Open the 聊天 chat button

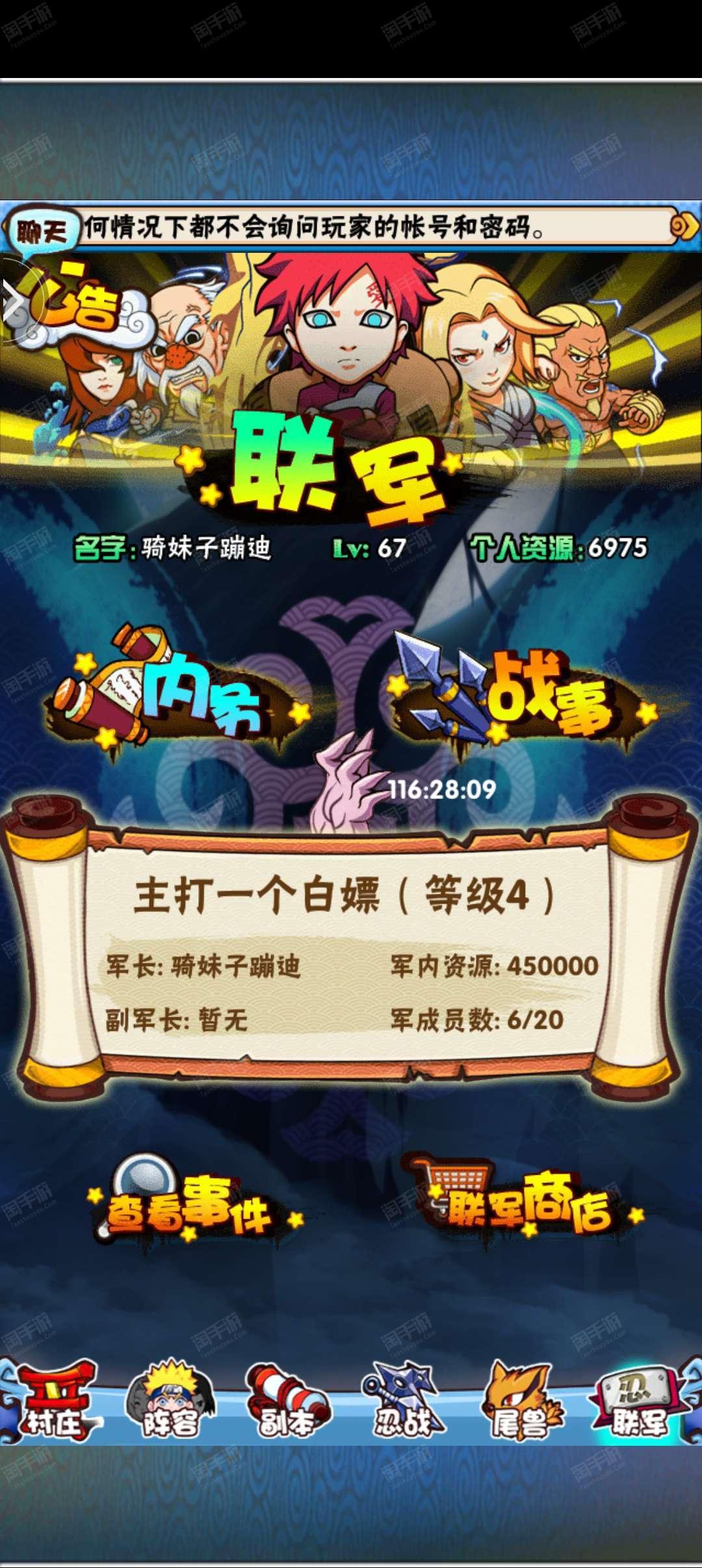click(42, 230)
